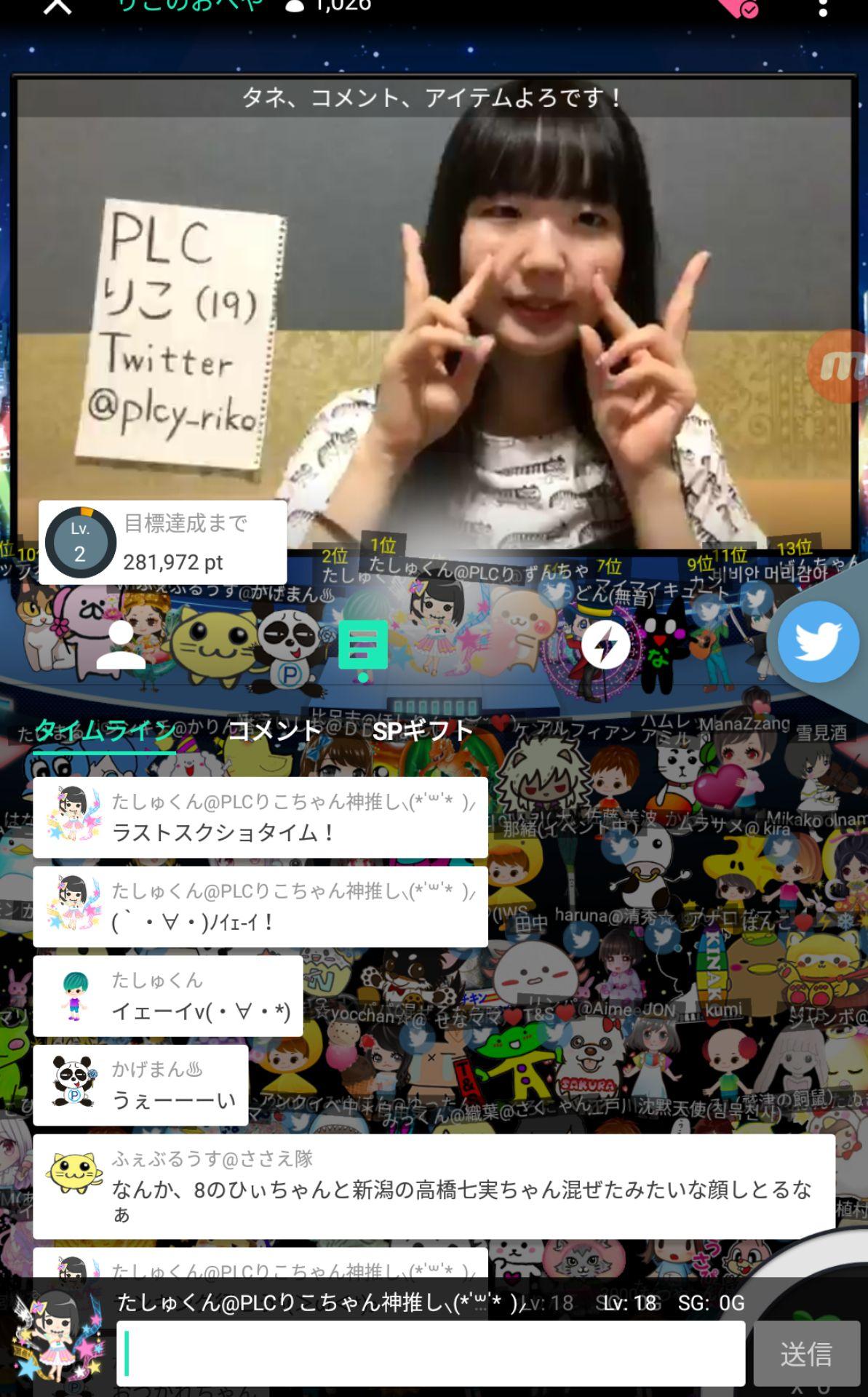Open ふぇぶるうす@ささえ隊's comment
The image size is (868, 1397).
pyautogui.click(x=434, y=1186)
